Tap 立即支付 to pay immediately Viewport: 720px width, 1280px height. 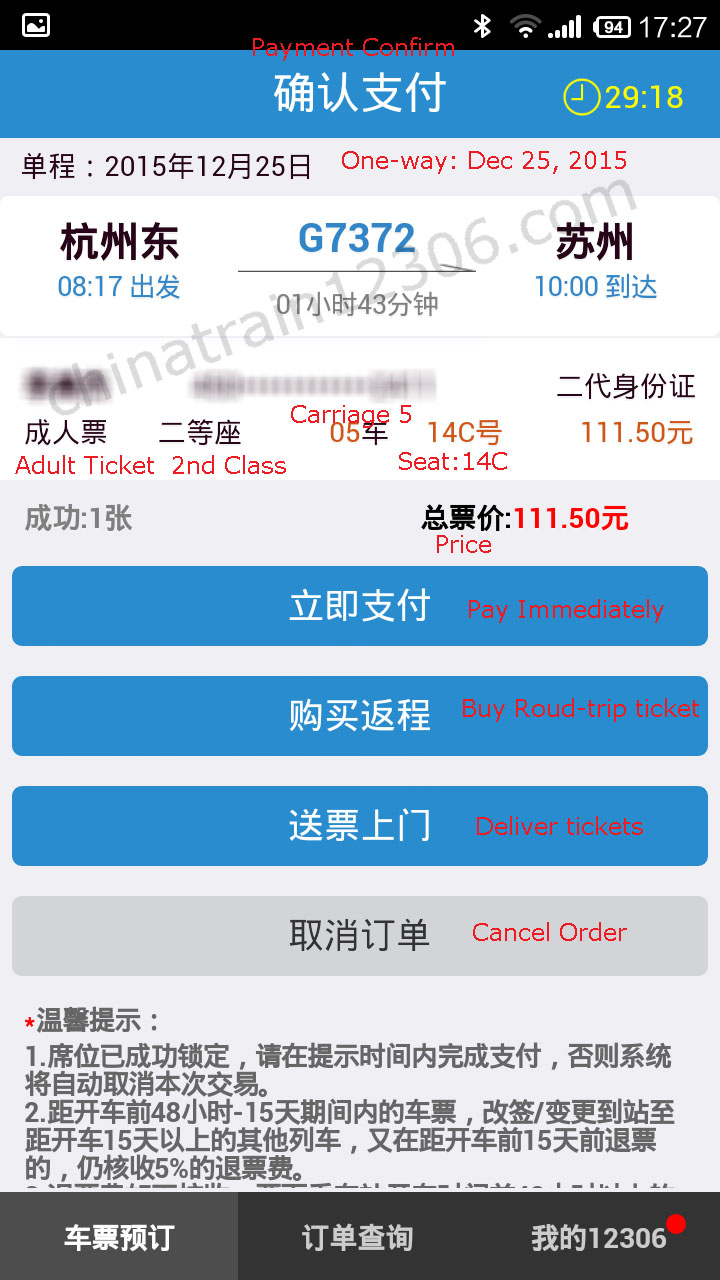360,606
